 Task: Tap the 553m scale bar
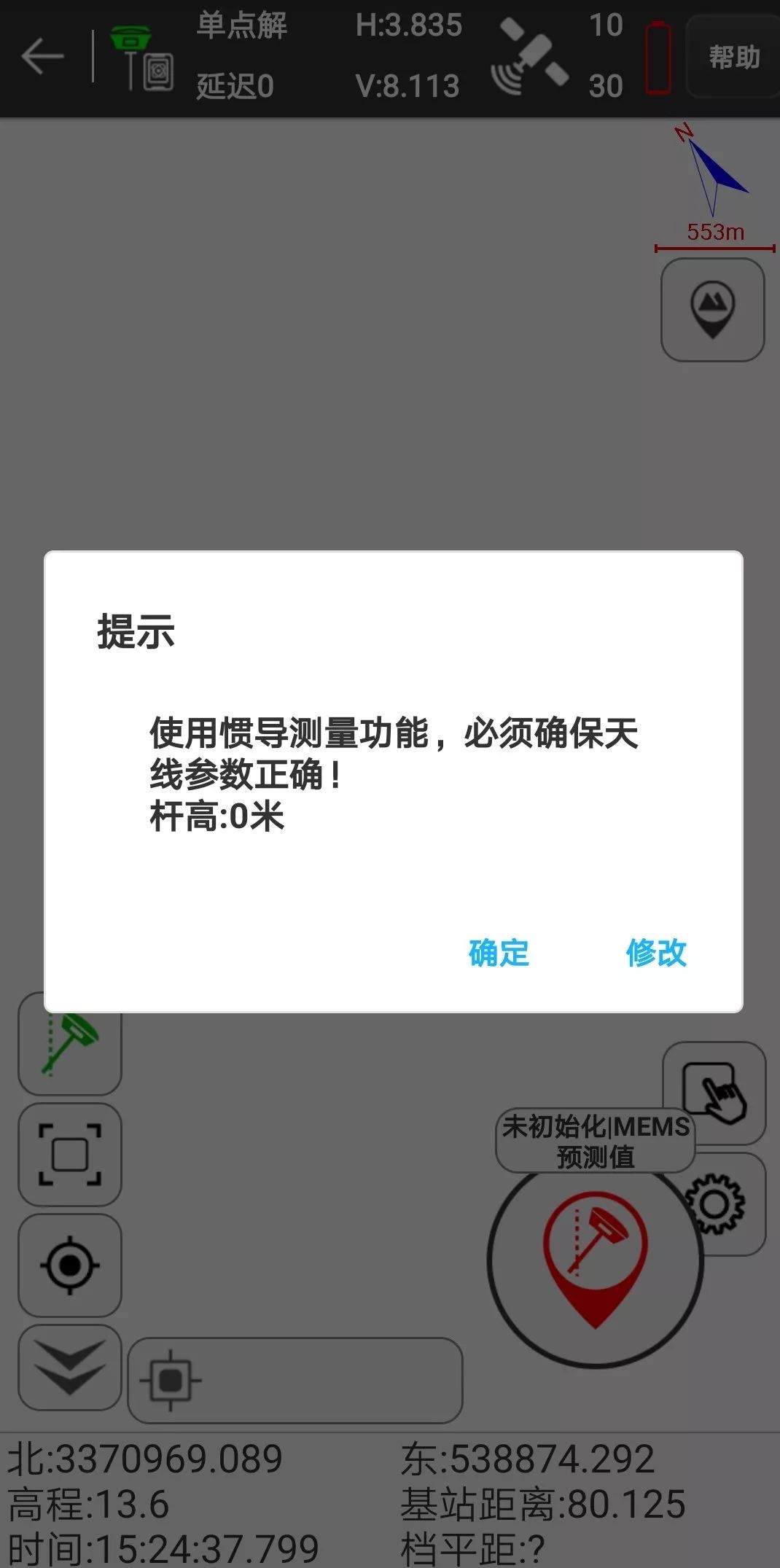tap(714, 241)
